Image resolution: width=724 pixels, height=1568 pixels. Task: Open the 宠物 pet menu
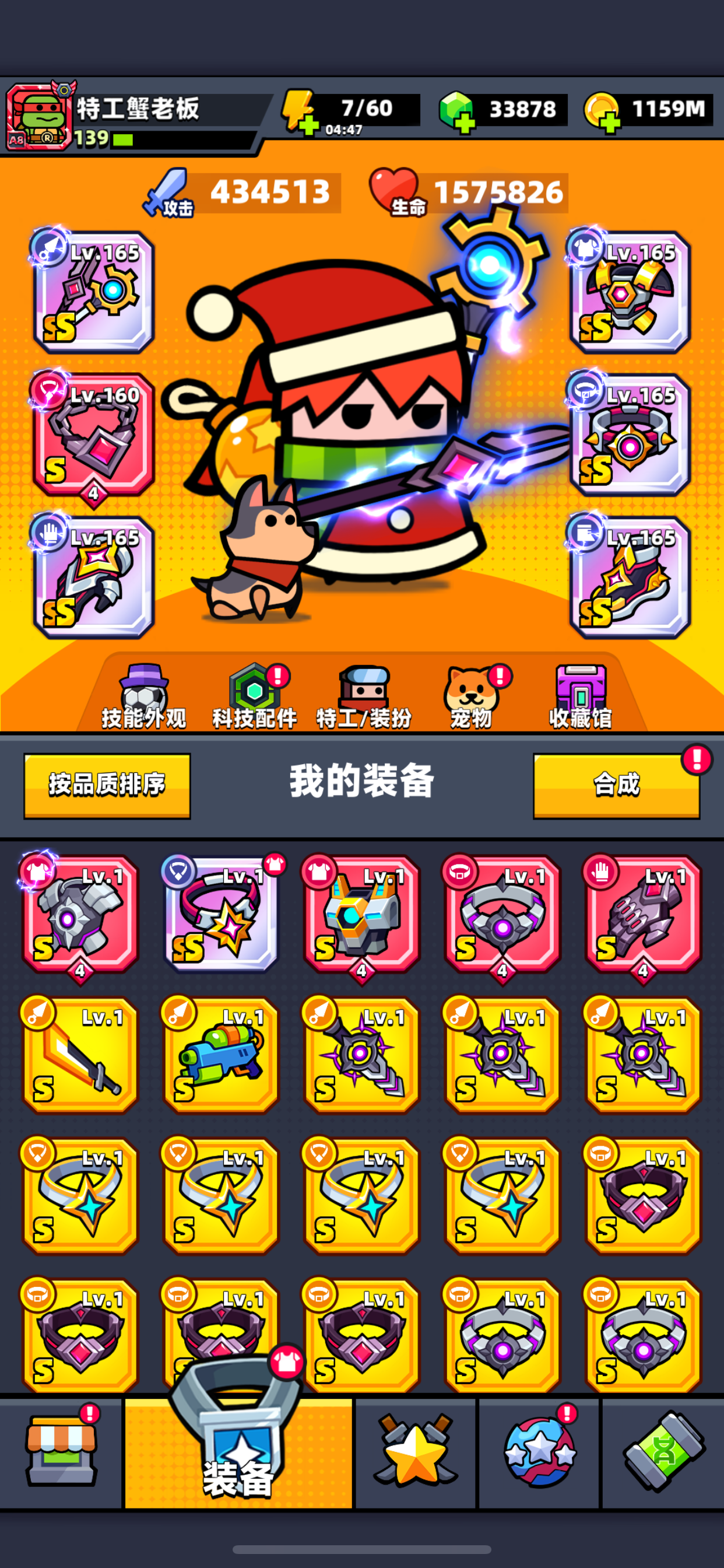(472, 698)
